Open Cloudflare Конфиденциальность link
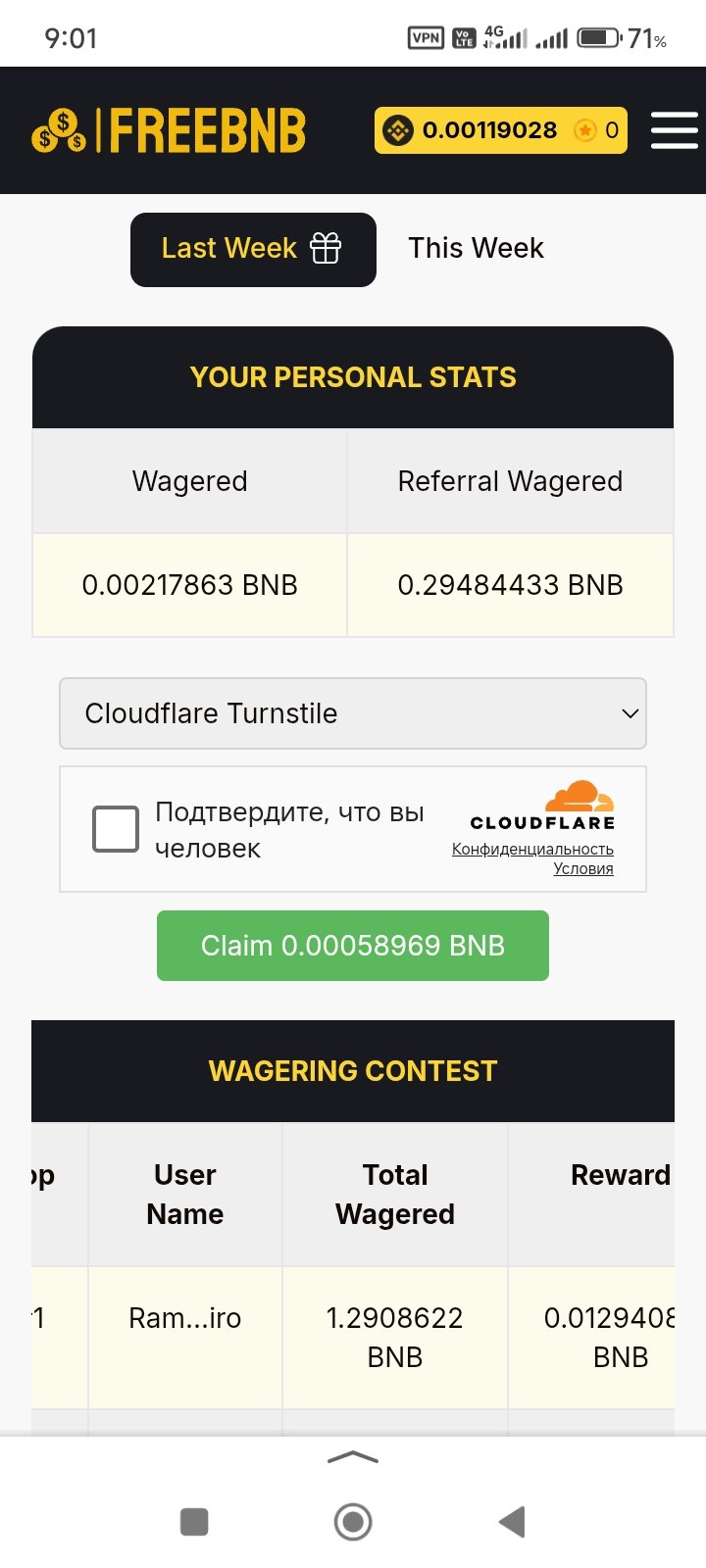Viewport: 706px width, 1568px height. pos(532,849)
